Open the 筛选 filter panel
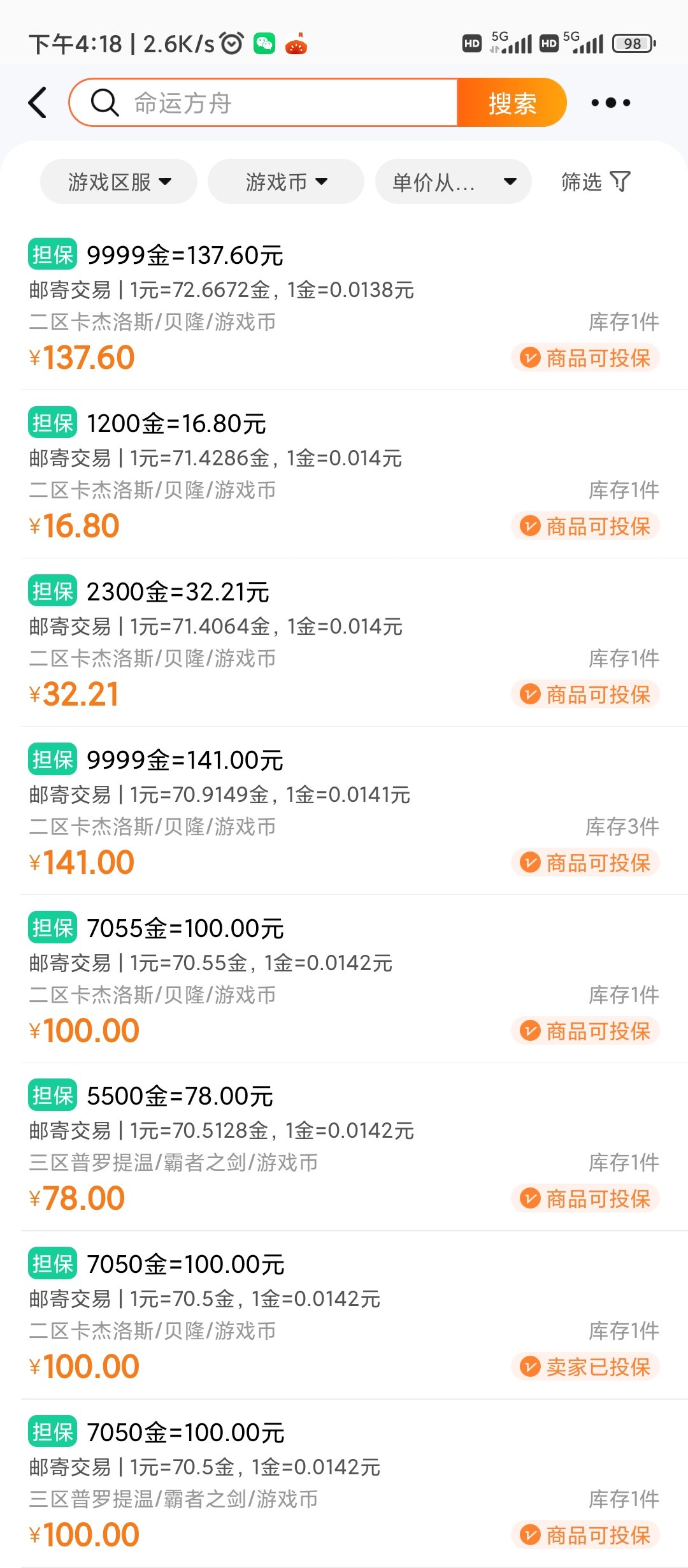The width and height of the screenshot is (688, 1568). click(x=596, y=182)
